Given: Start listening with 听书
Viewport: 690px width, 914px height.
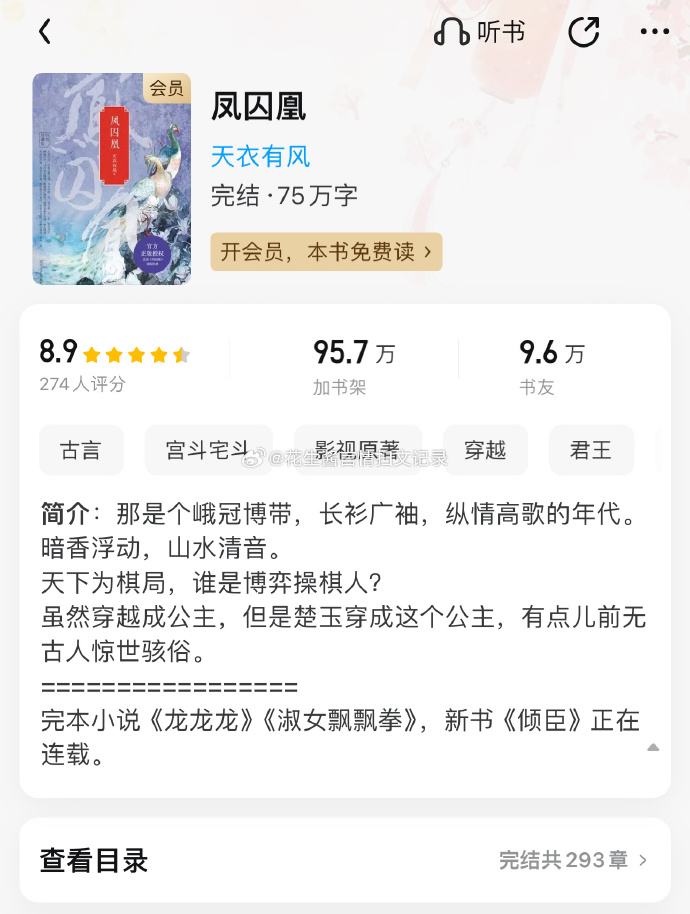Looking at the screenshot, I should point(480,32).
